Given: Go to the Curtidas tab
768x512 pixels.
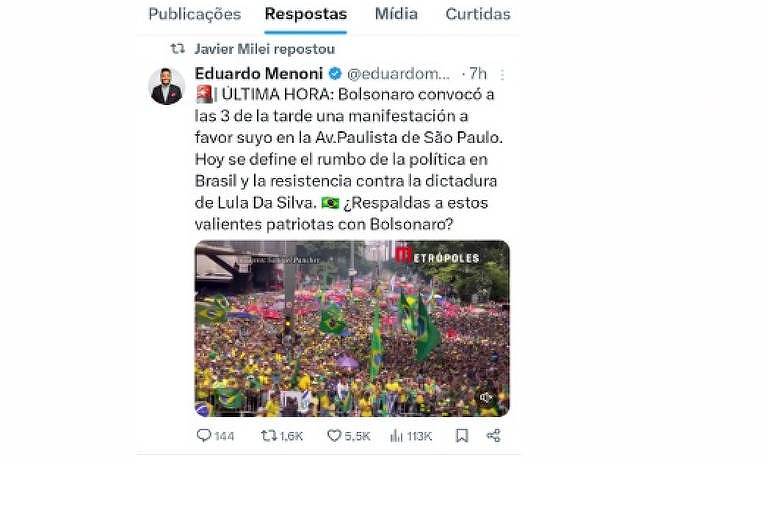Looking at the screenshot, I should [477, 14].
